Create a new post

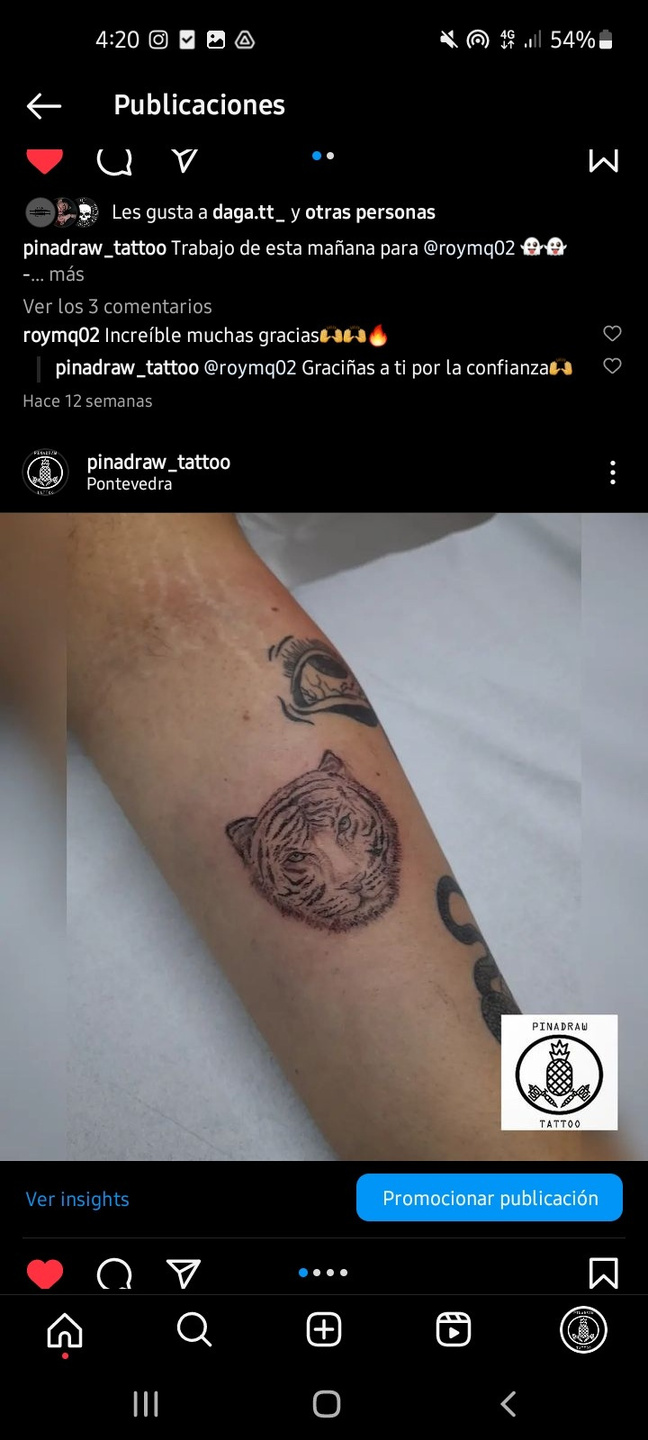tap(324, 1330)
